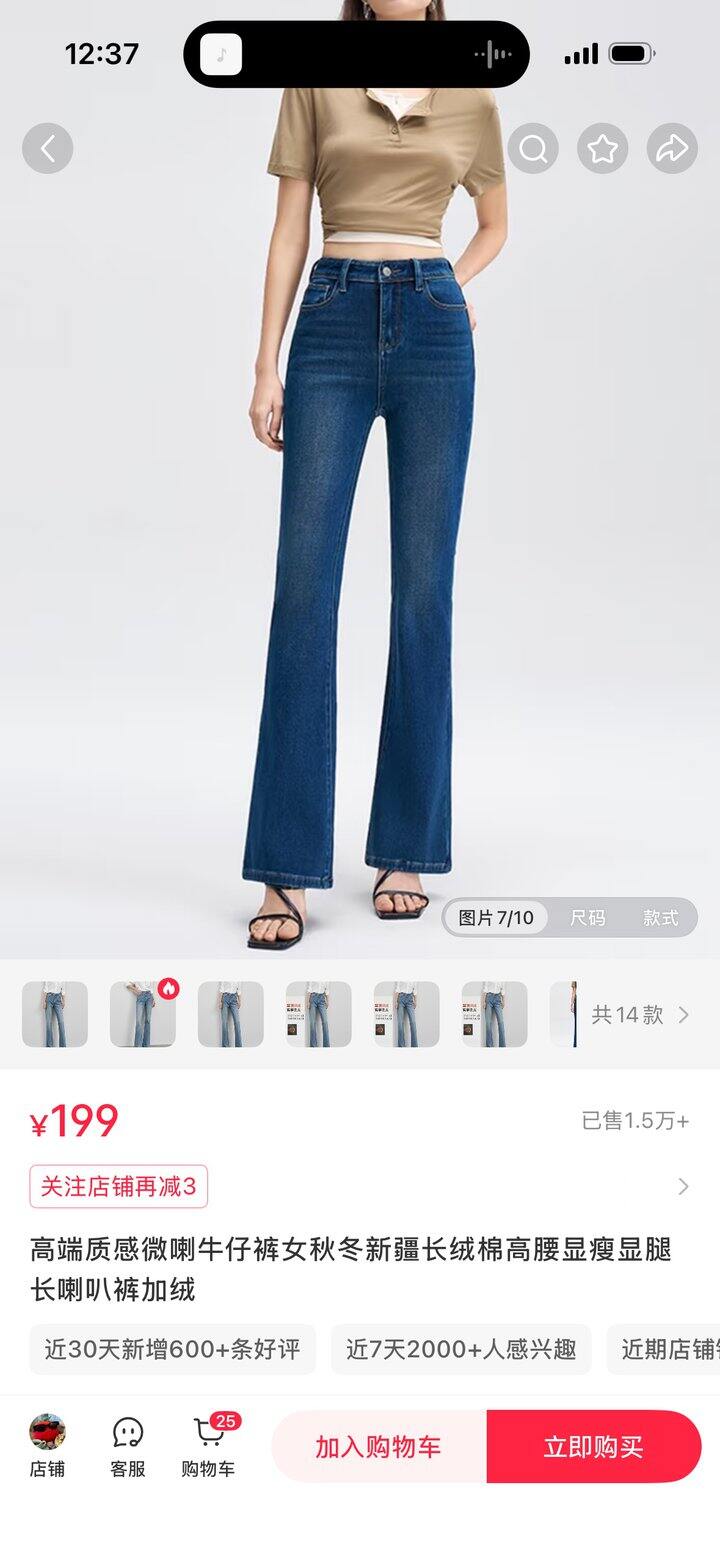Select the style thumbnail with the flame badge
This screenshot has width=720, height=1560.
tap(143, 1014)
